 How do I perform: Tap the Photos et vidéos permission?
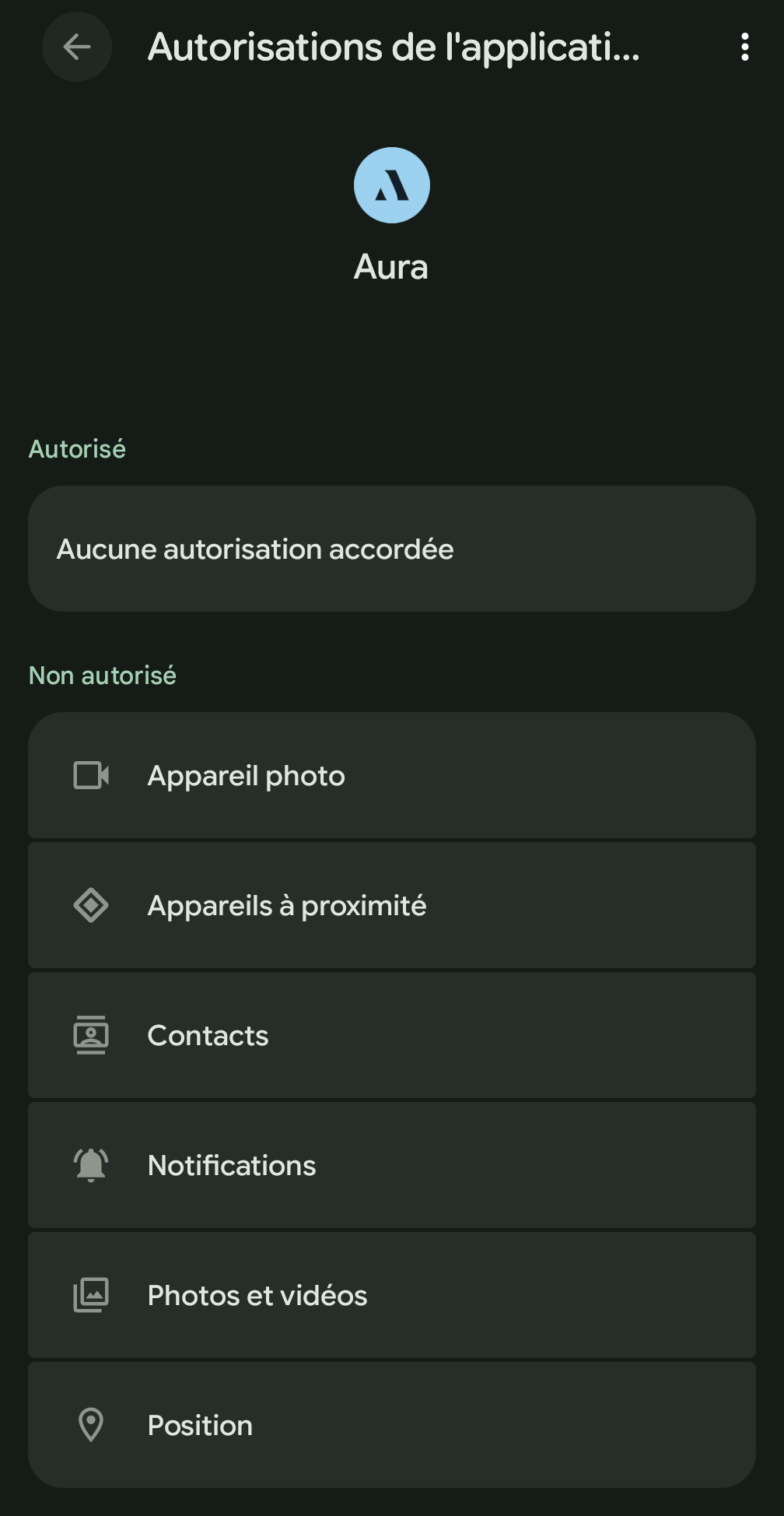pyautogui.click(x=391, y=1295)
